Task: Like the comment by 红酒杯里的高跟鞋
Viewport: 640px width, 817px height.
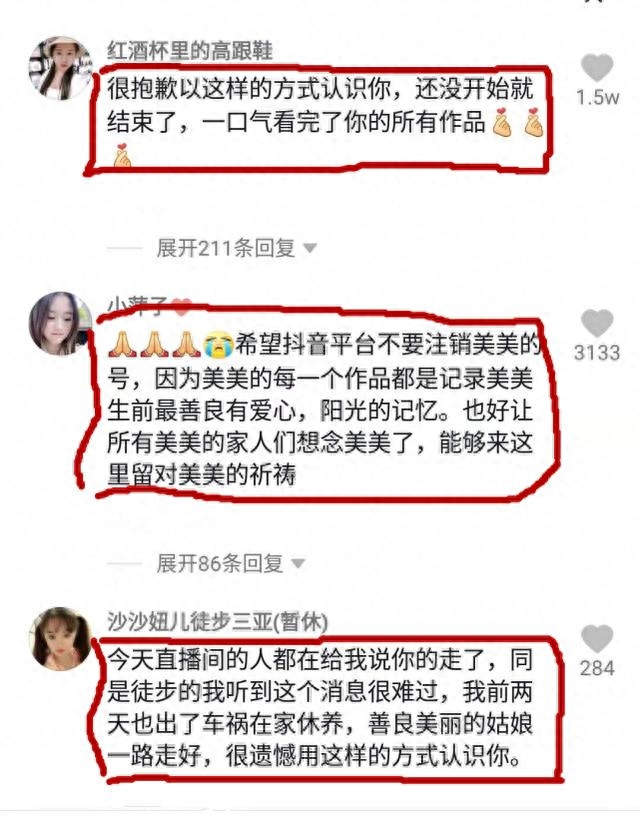Action: point(597,68)
